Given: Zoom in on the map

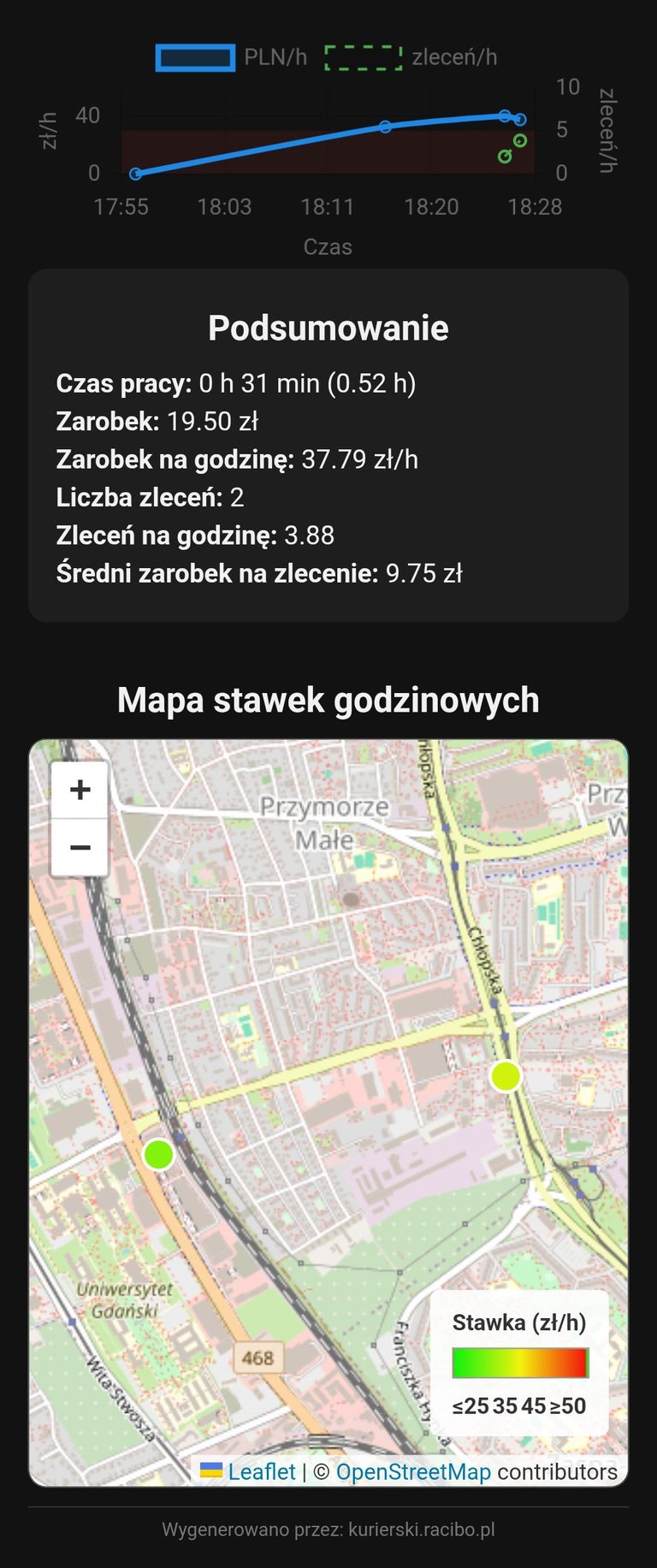Looking at the screenshot, I should pos(80,789).
